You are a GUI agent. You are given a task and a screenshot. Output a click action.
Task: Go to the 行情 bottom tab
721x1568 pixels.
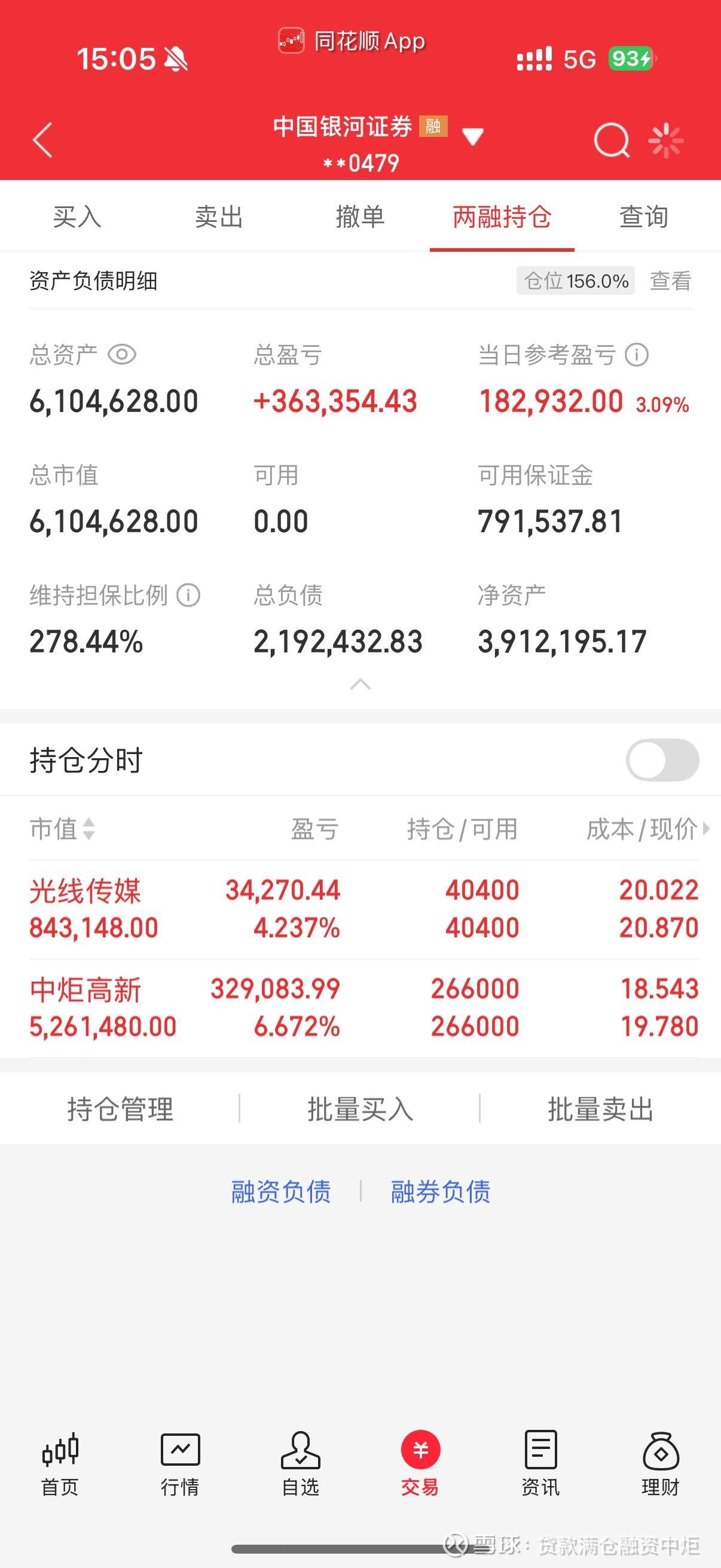point(180,1464)
